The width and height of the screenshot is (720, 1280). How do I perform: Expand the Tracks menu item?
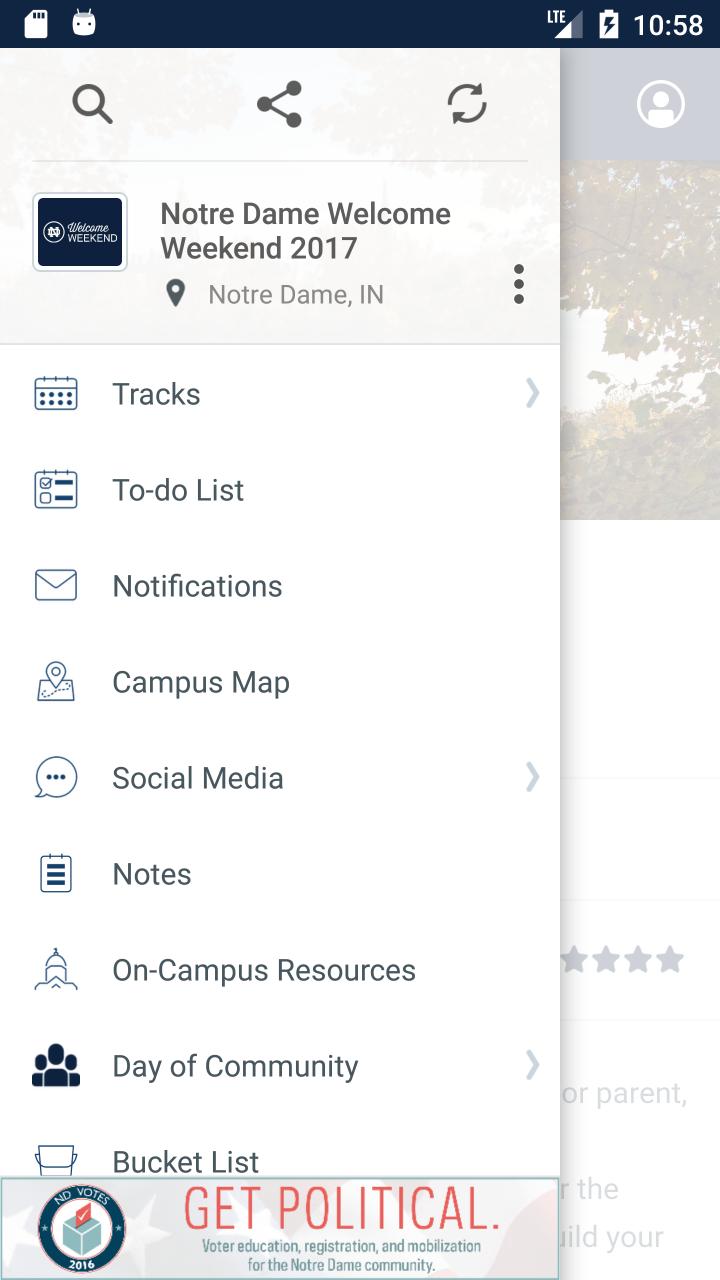(280, 394)
